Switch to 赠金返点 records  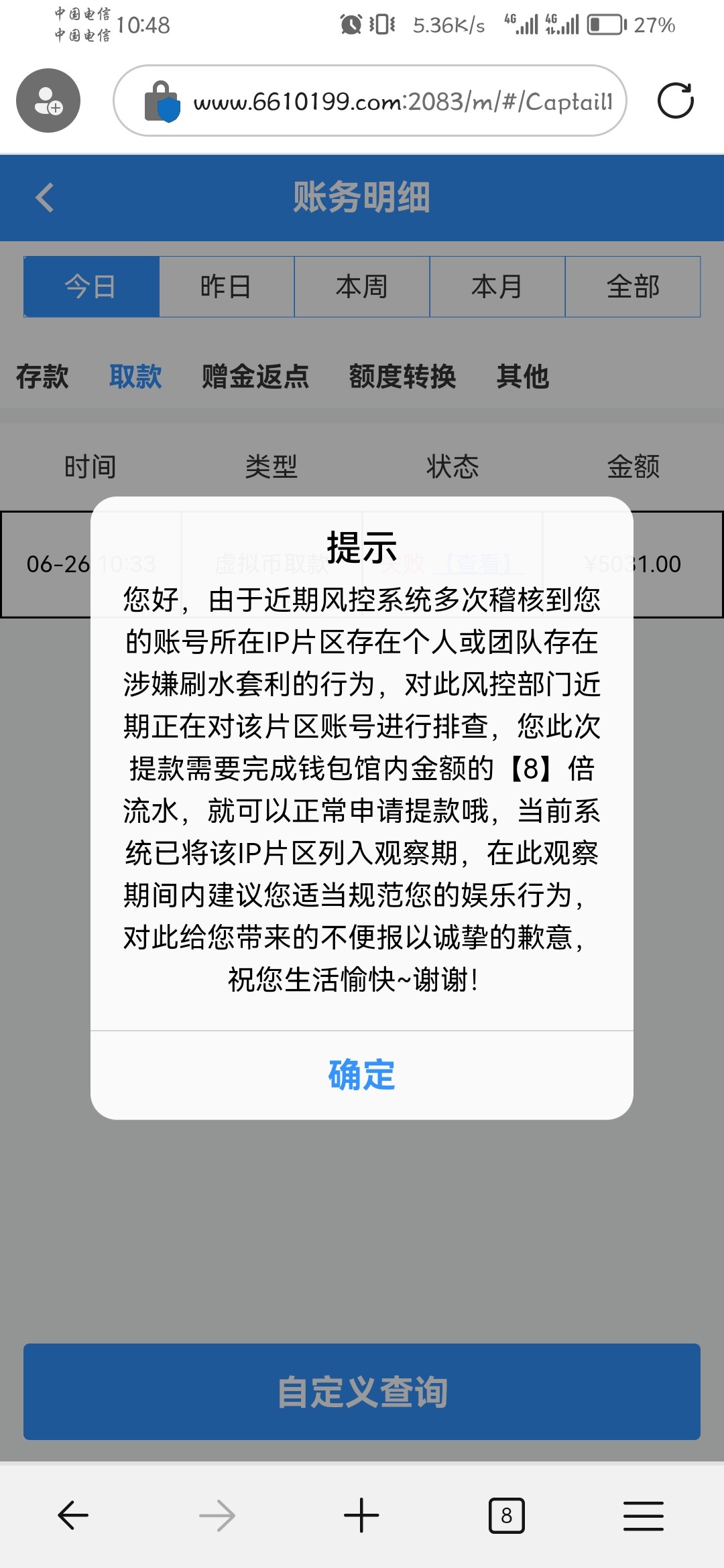click(x=255, y=377)
